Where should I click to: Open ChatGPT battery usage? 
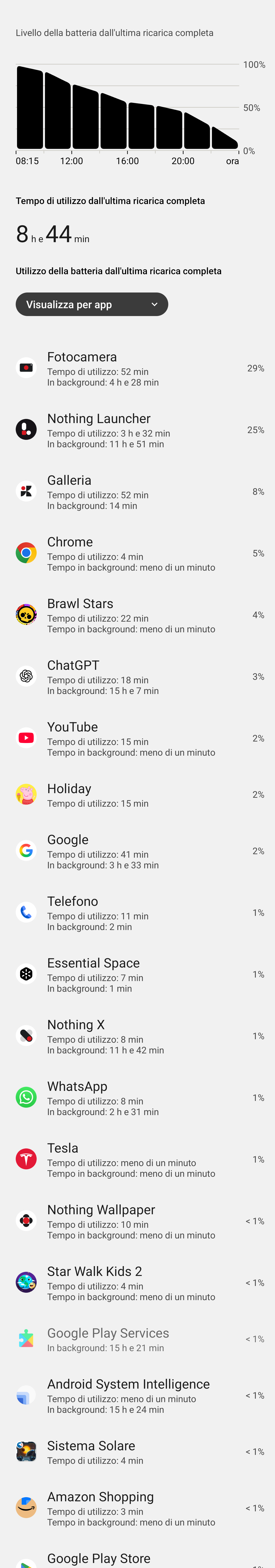(x=137, y=677)
